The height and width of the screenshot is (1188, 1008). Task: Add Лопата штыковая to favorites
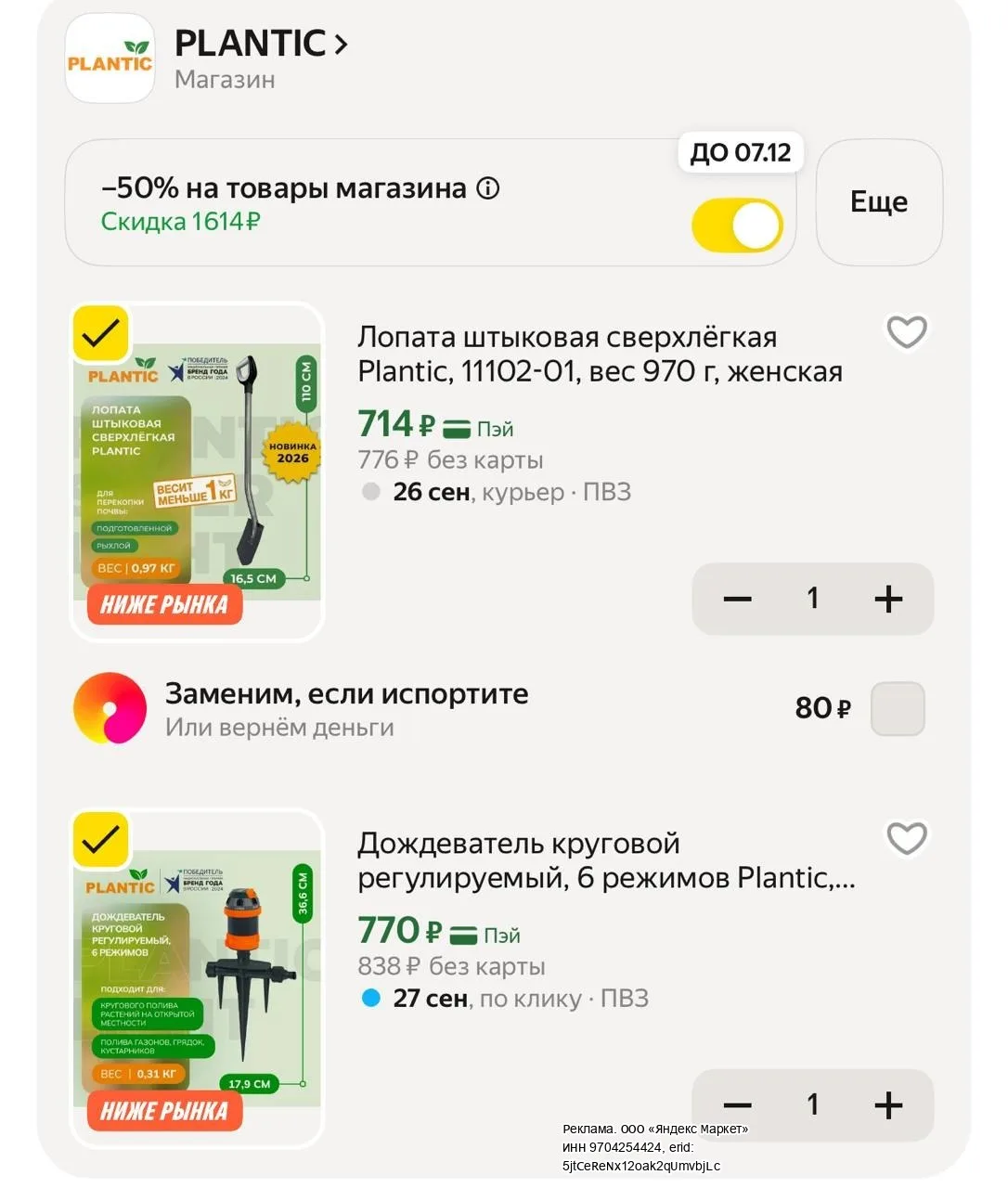click(907, 332)
